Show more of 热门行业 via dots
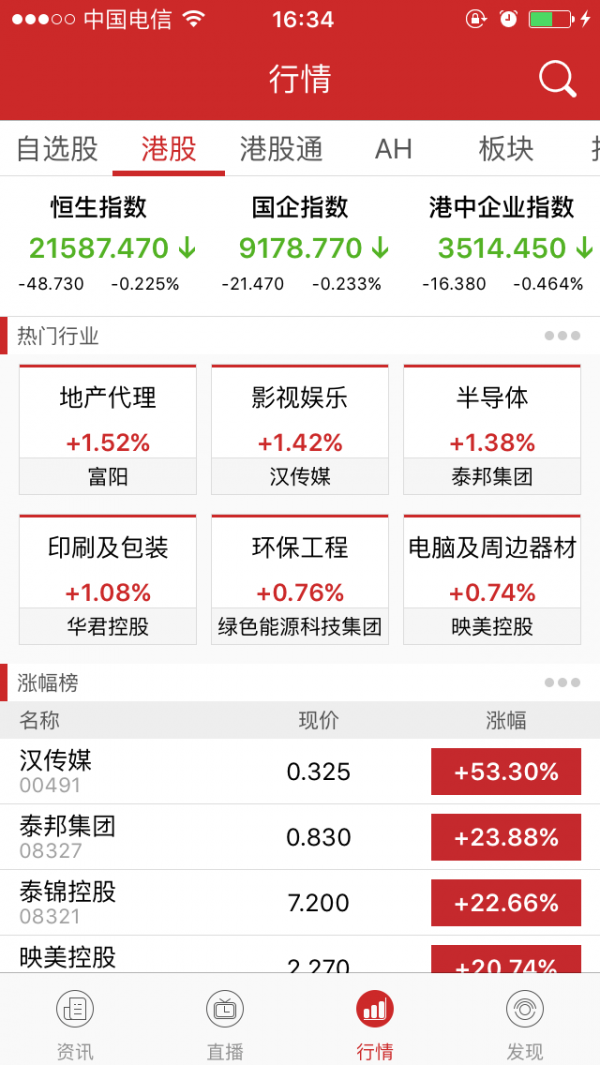Viewport: 600px width, 1065px height. (x=563, y=336)
